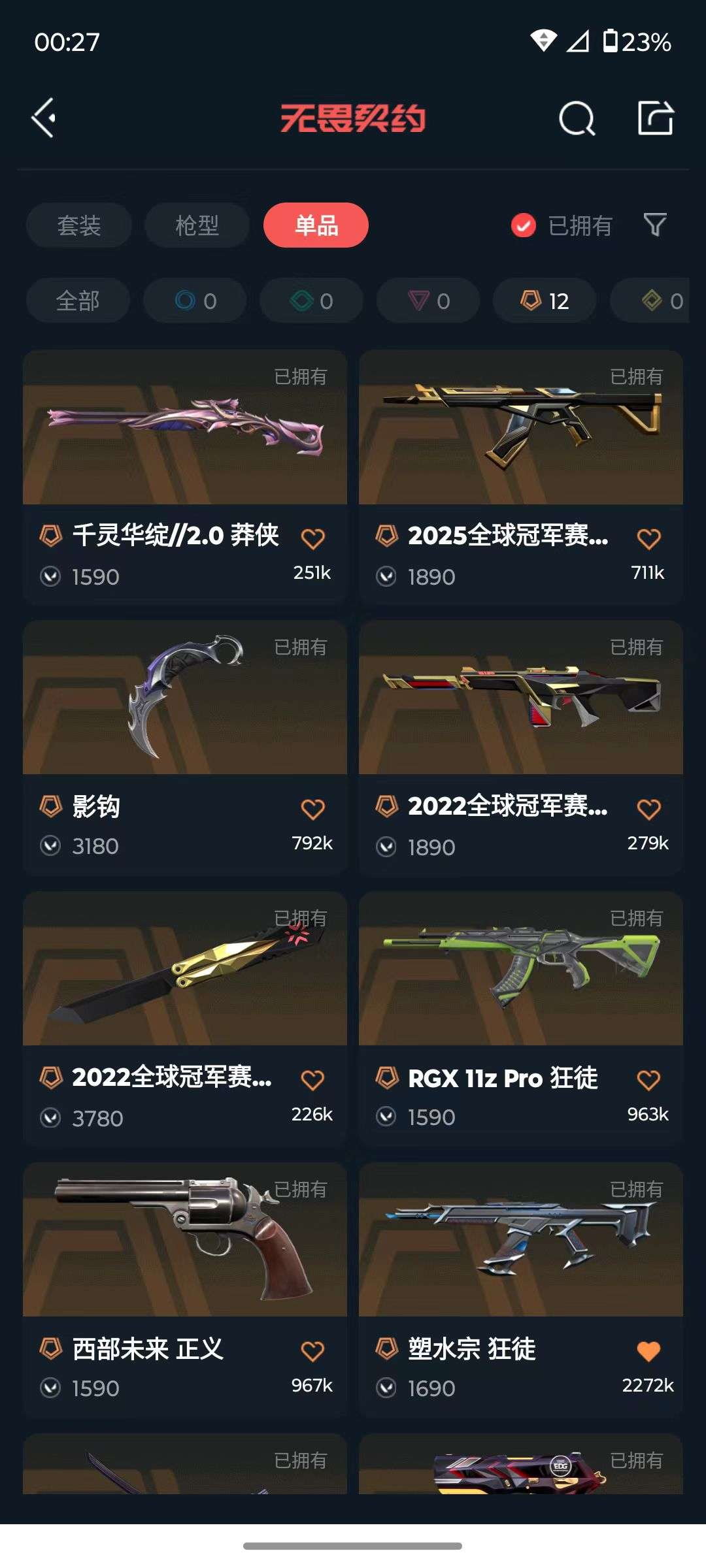706x1568 pixels.
Task: Switch to the 套装 tab
Action: coord(78,225)
